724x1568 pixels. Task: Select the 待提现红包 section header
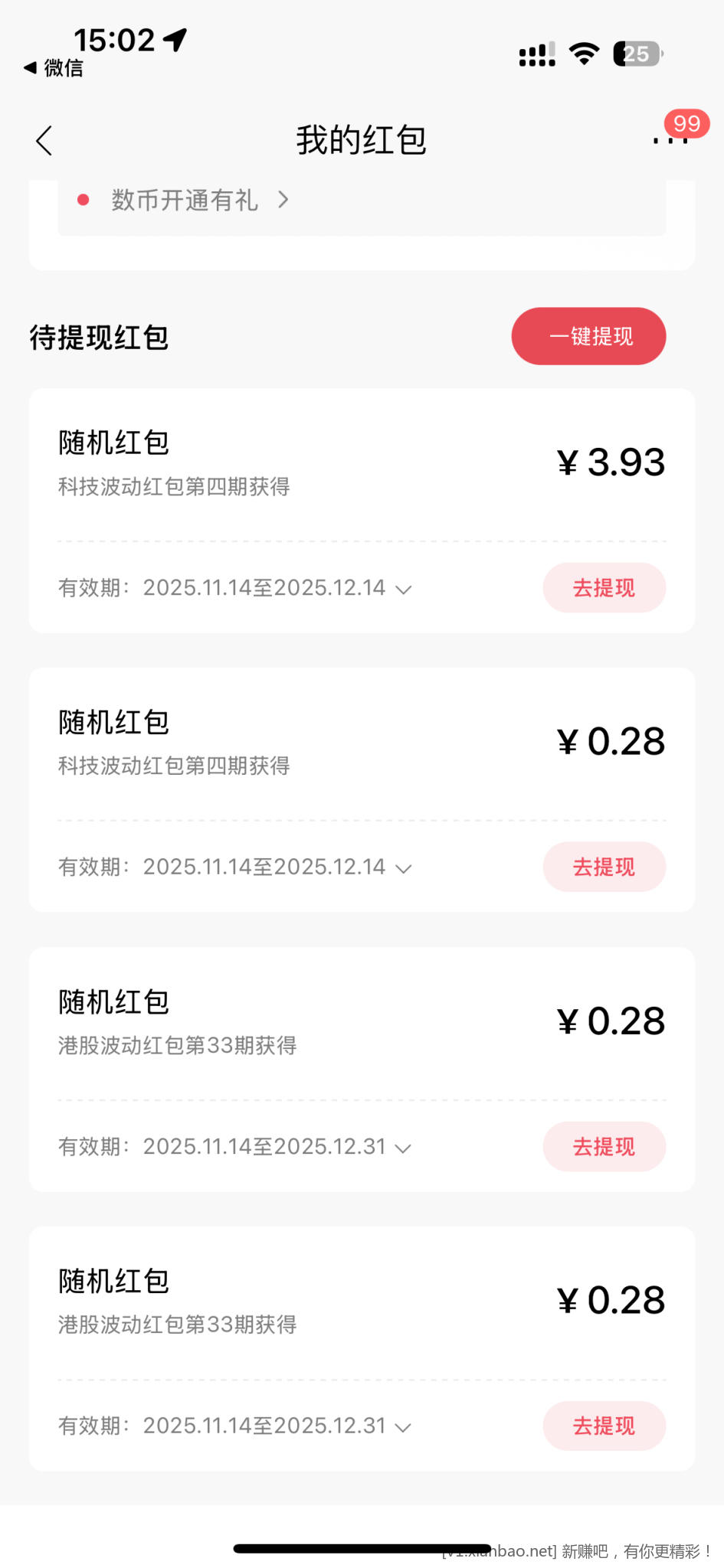point(99,336)
